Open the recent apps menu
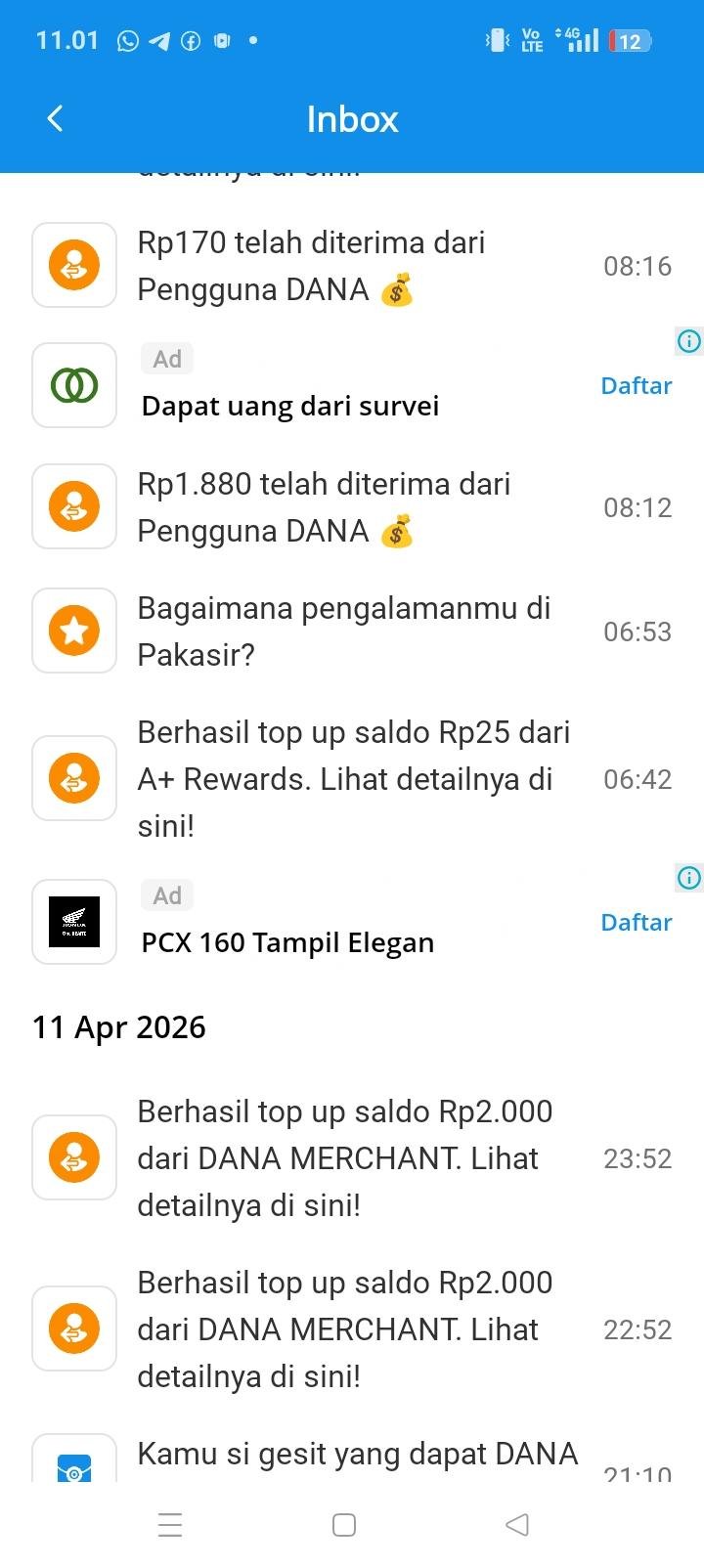This screenshot has width=704, height=1568. pos(170,1525)
